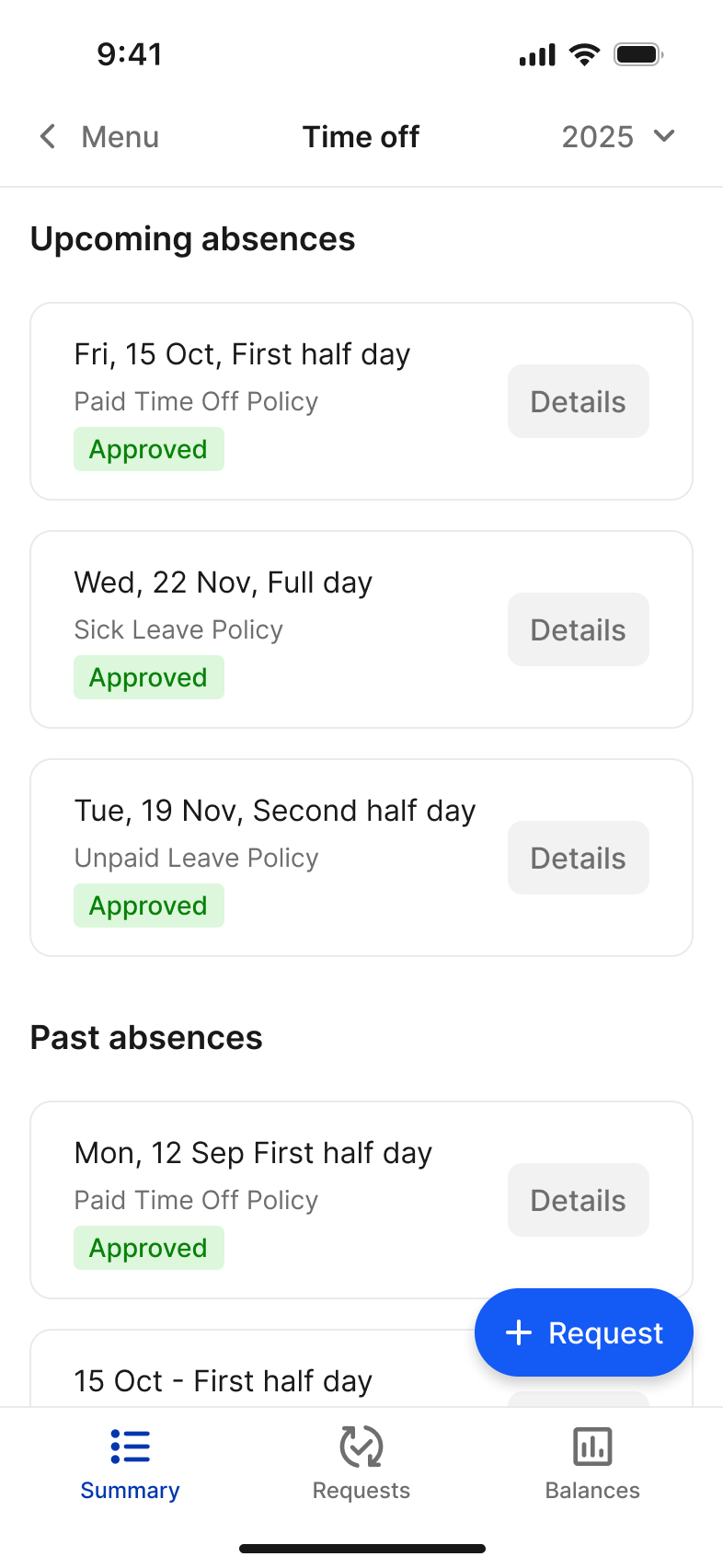Image resolution: width=723 pixels, height=1568 pixels.
Task: Open Details for the 19 Nov absence
Action: [578, 858]
